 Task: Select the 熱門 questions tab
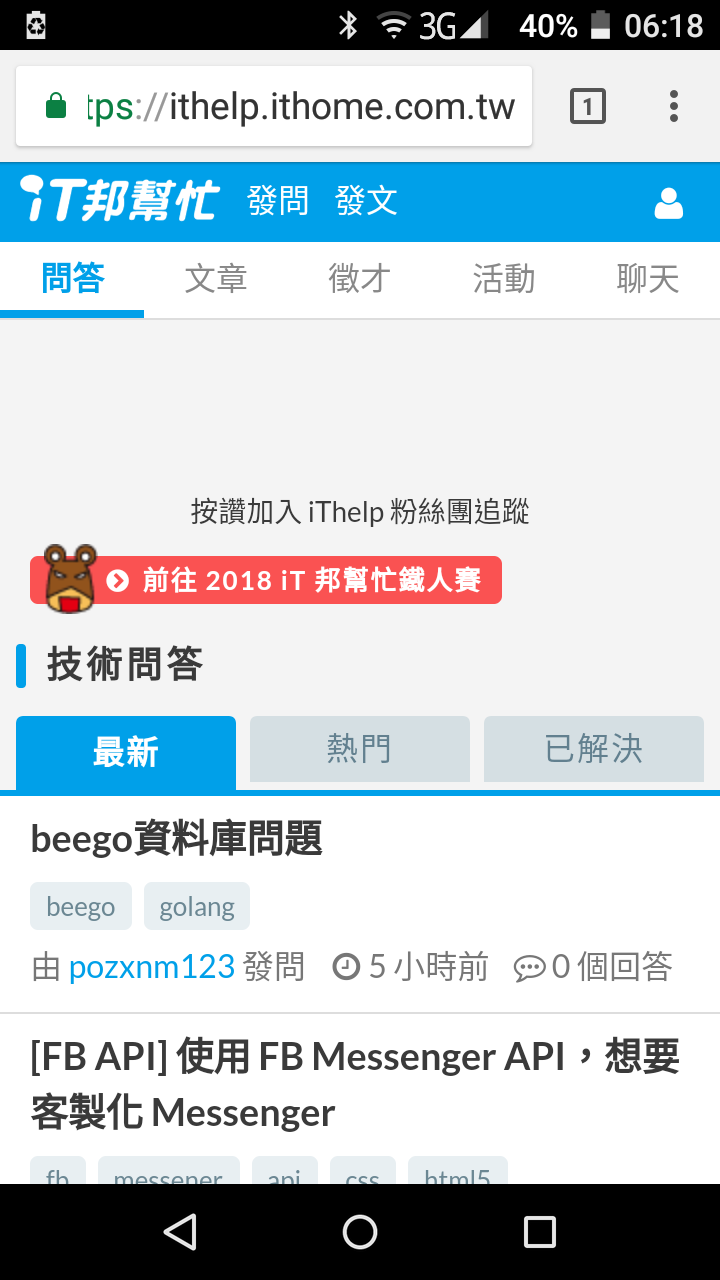click(360, 749)
